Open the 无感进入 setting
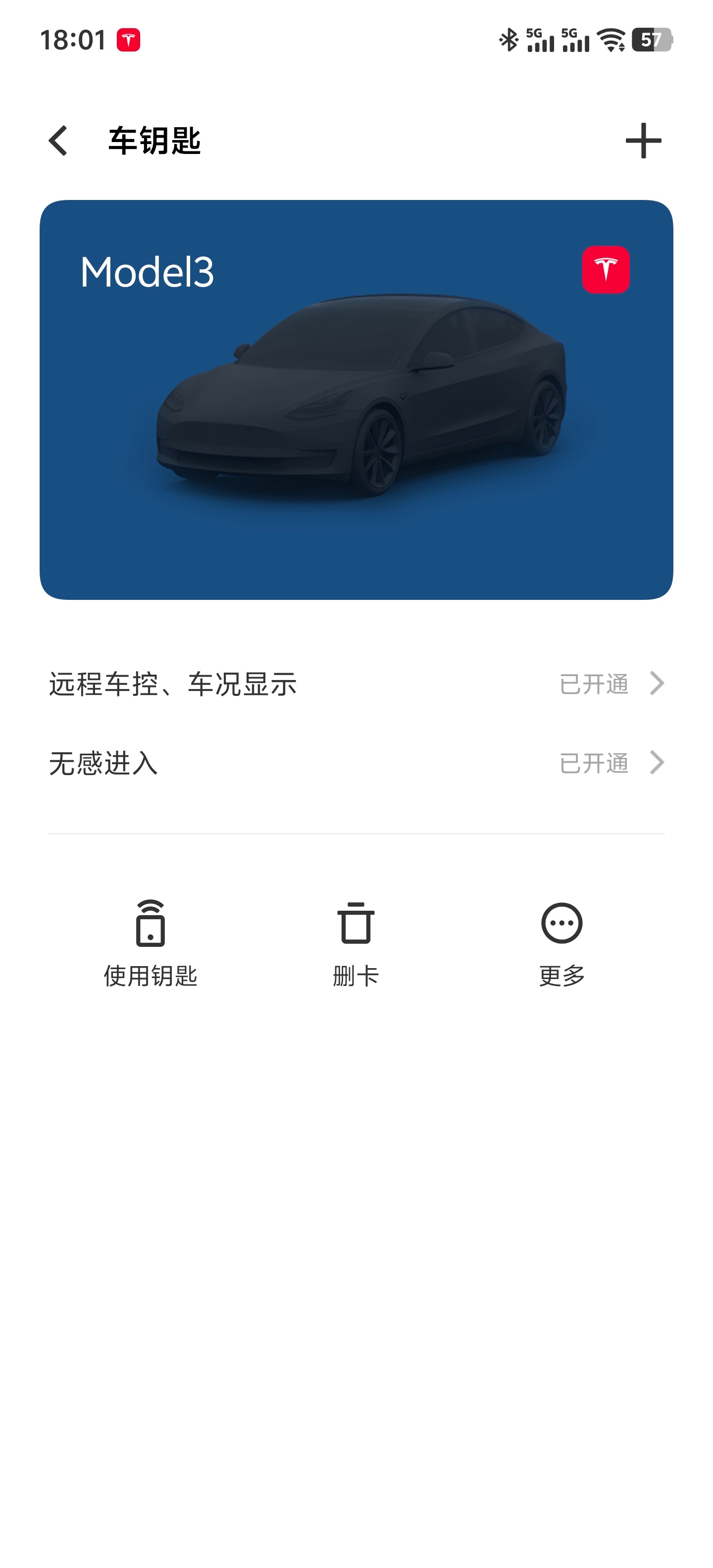The width and height of the screenshot is (713, 1568). pos(356,763)
